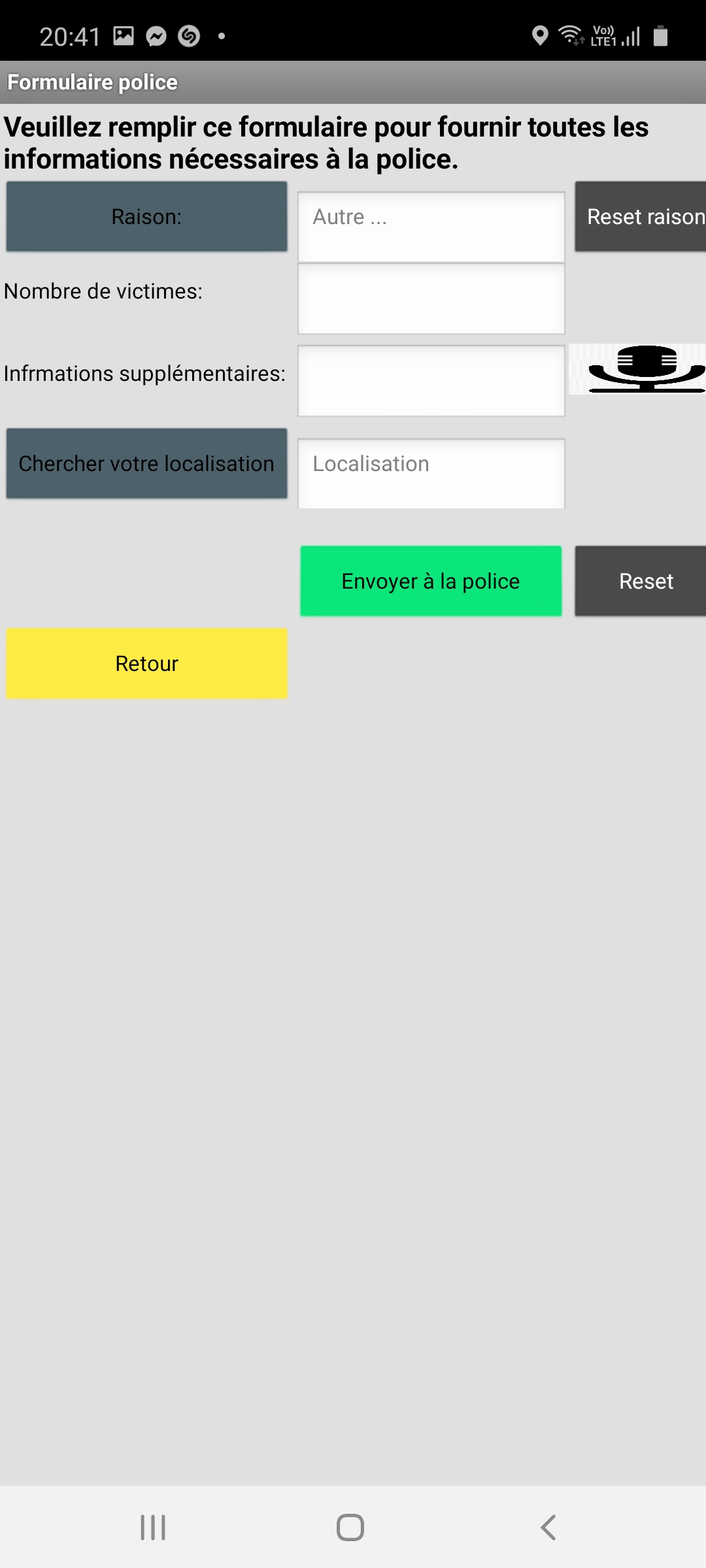
Task: Tap the microphone icon for voice input
Action: point(637,369)
